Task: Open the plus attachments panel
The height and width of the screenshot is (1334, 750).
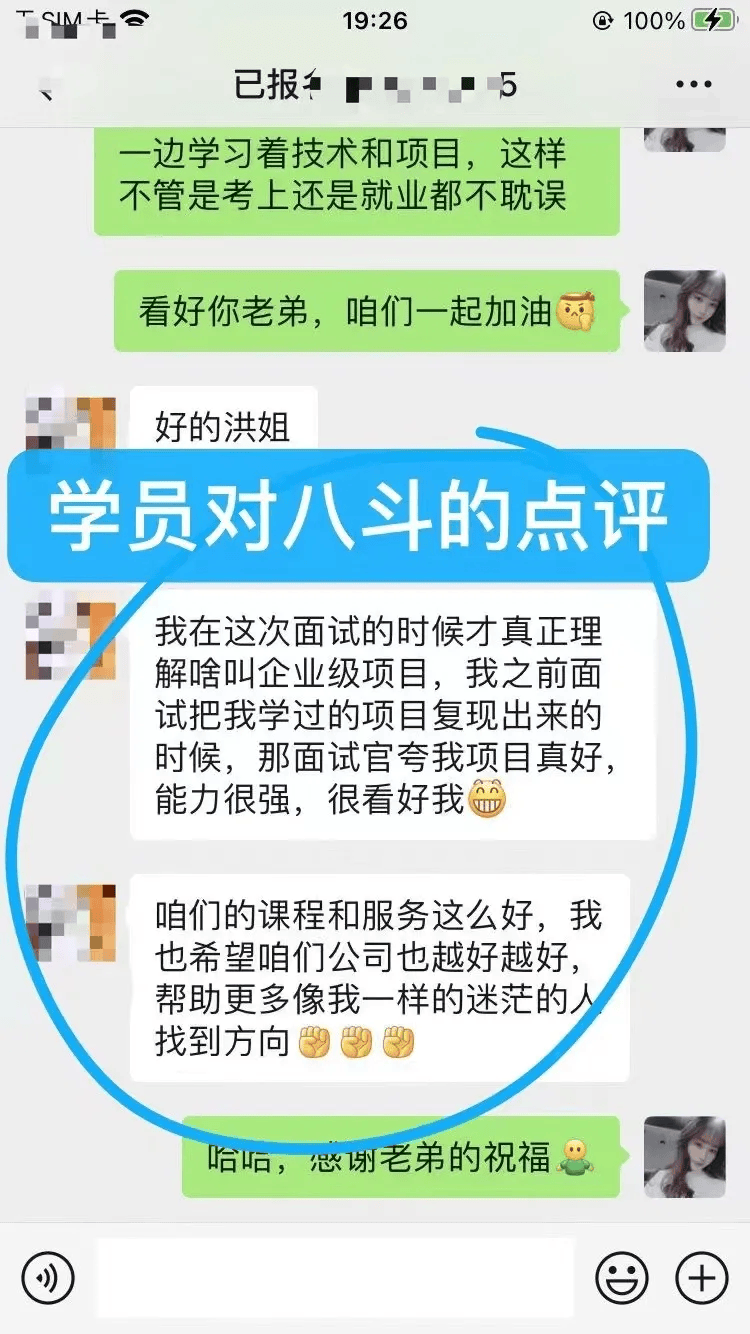Action: pos(702,1277)
